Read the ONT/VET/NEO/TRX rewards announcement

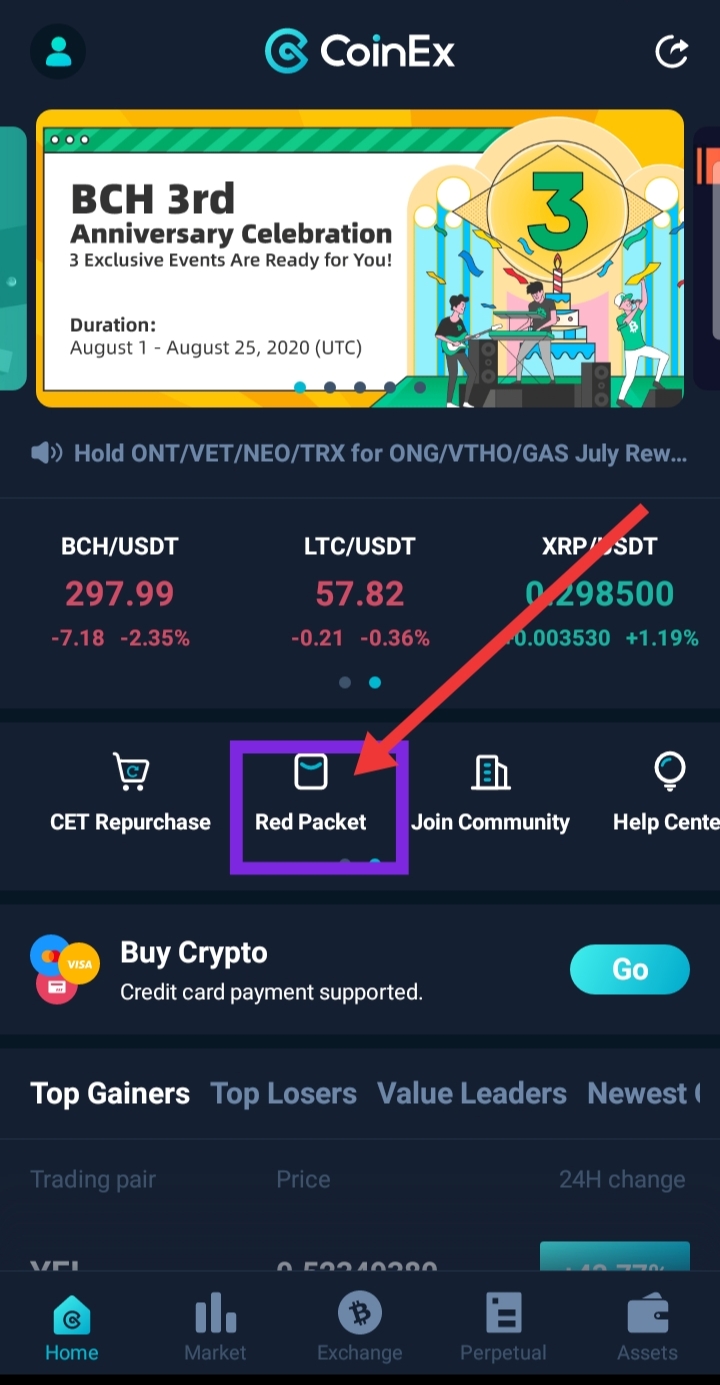[x=380, y=454]
